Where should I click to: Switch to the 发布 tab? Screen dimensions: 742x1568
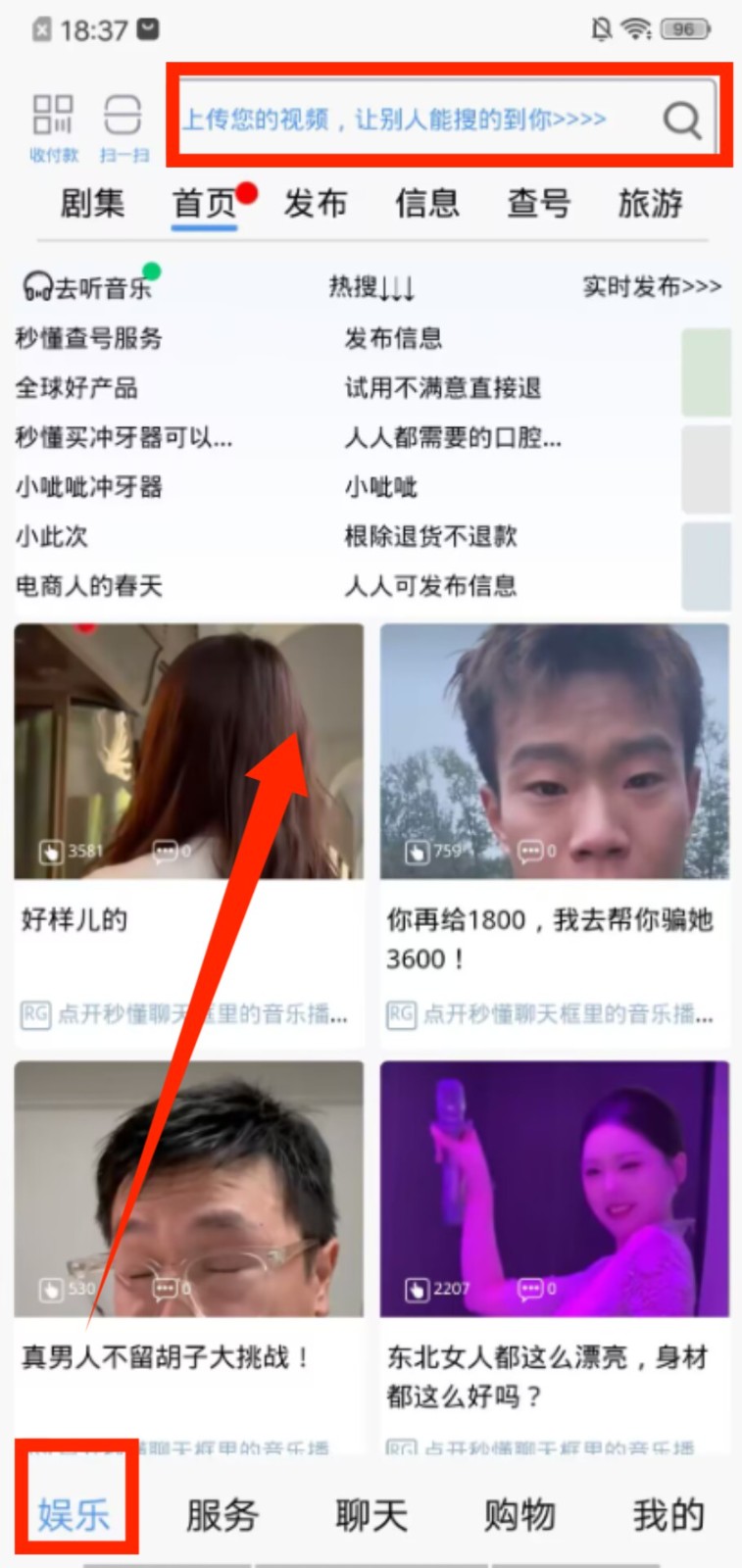(316, 203)
